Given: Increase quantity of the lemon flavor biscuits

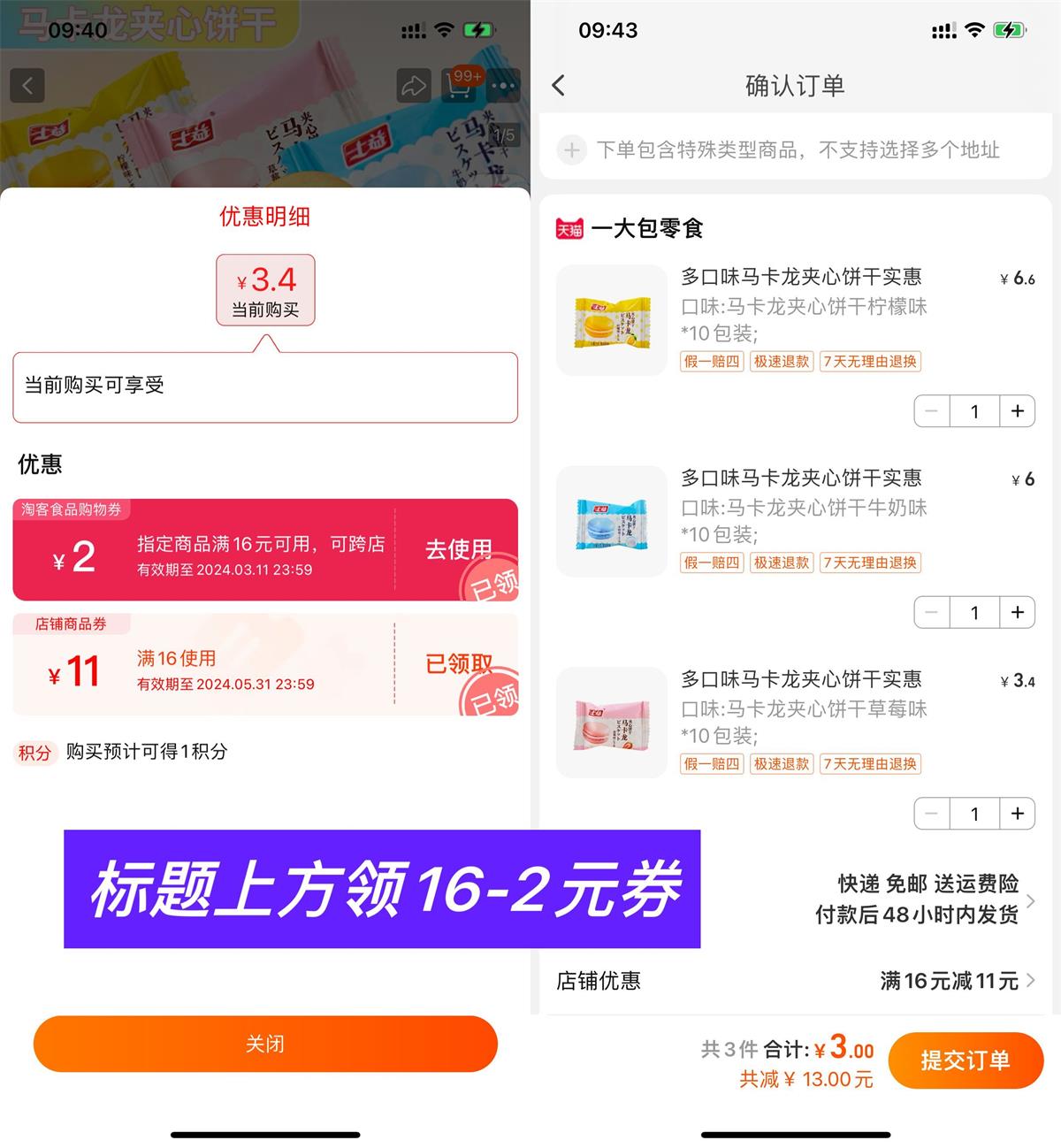Looking at the screenshot, I should coord(1017,411).
